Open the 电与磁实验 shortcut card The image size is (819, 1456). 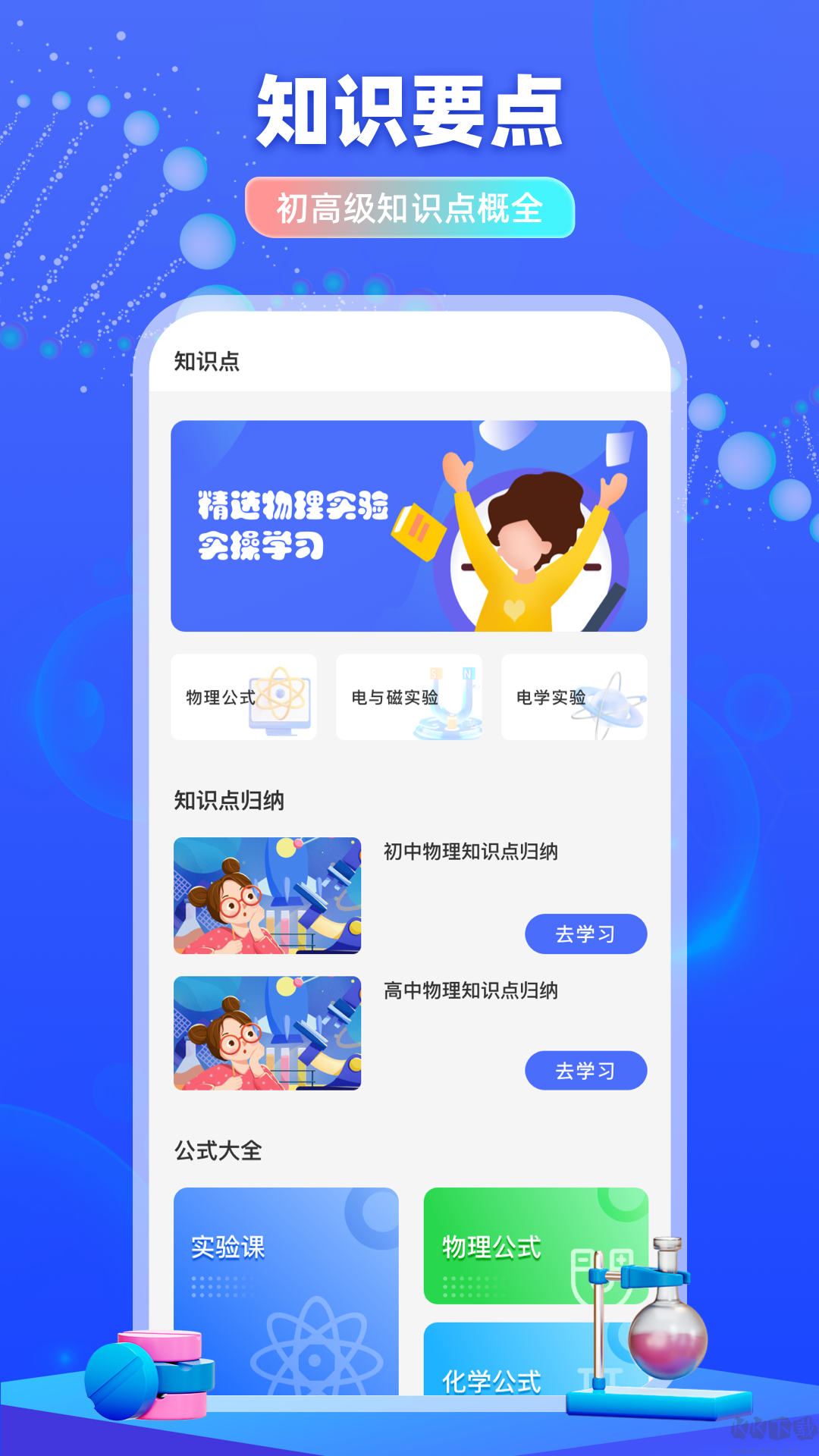(408, 698)
